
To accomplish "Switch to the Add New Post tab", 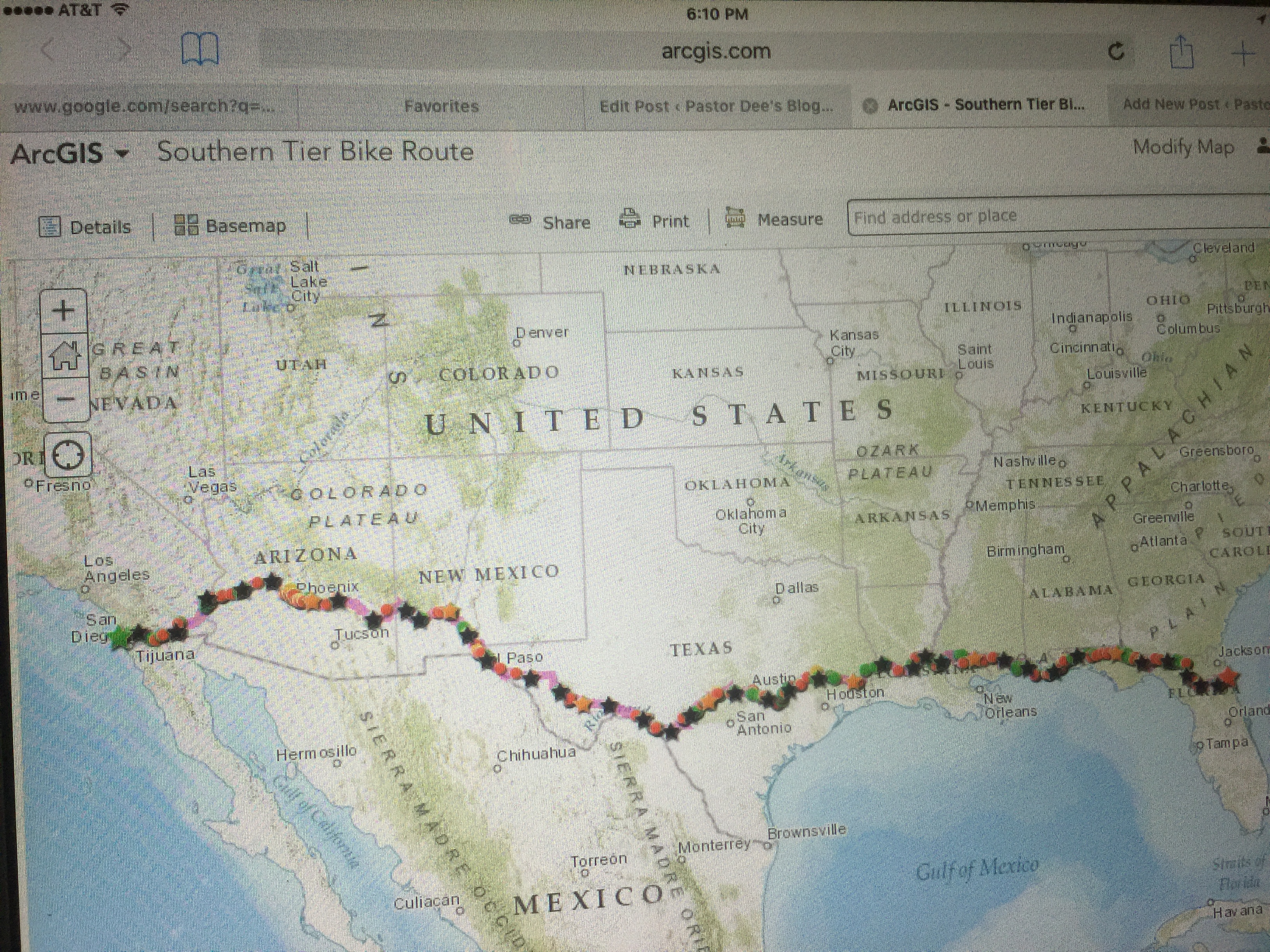I will 1191,105.
